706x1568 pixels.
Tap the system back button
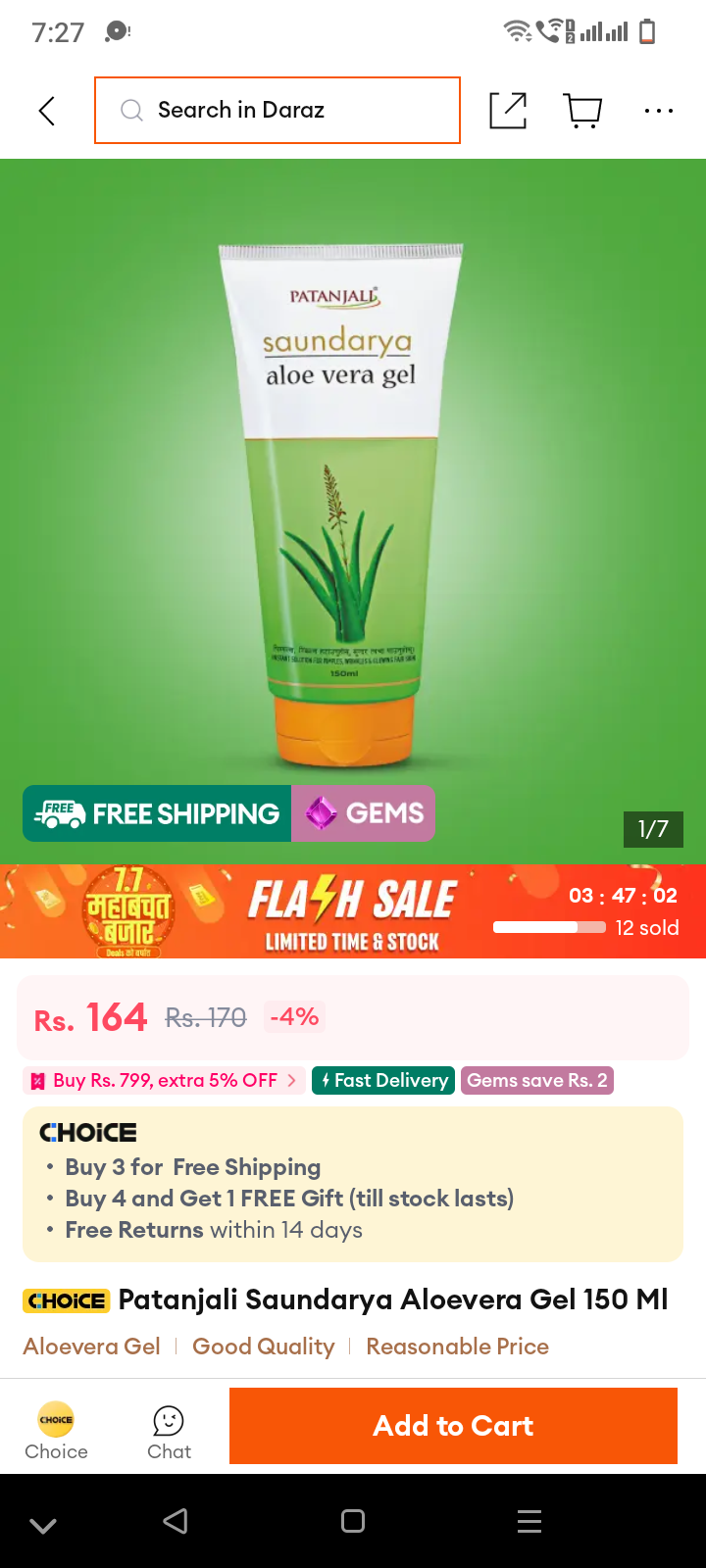176,1521
